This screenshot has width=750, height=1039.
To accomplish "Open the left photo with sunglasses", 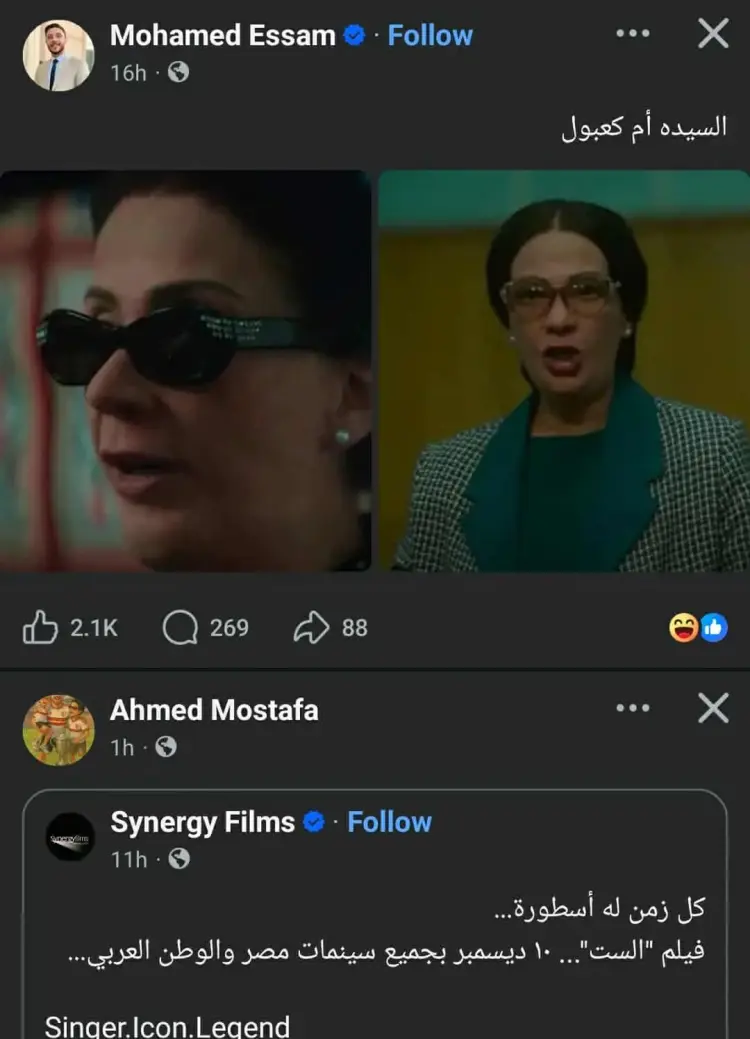I will click(186, 370).
